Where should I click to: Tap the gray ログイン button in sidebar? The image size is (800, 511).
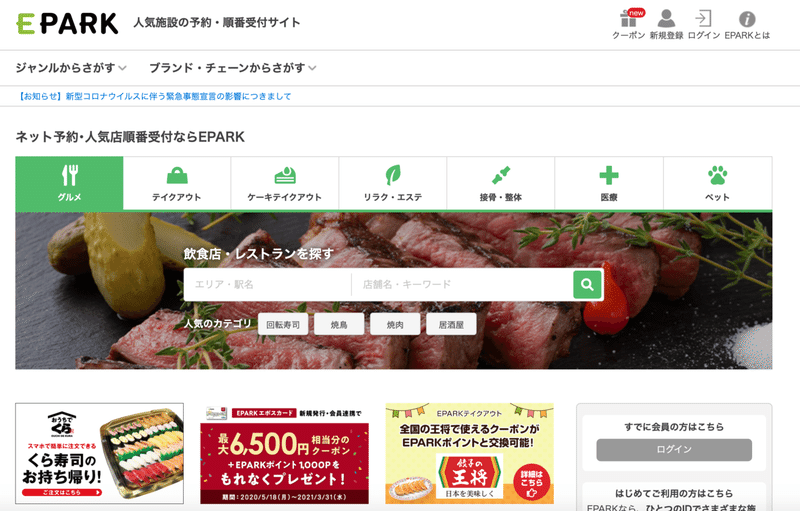tap(674, 449)
